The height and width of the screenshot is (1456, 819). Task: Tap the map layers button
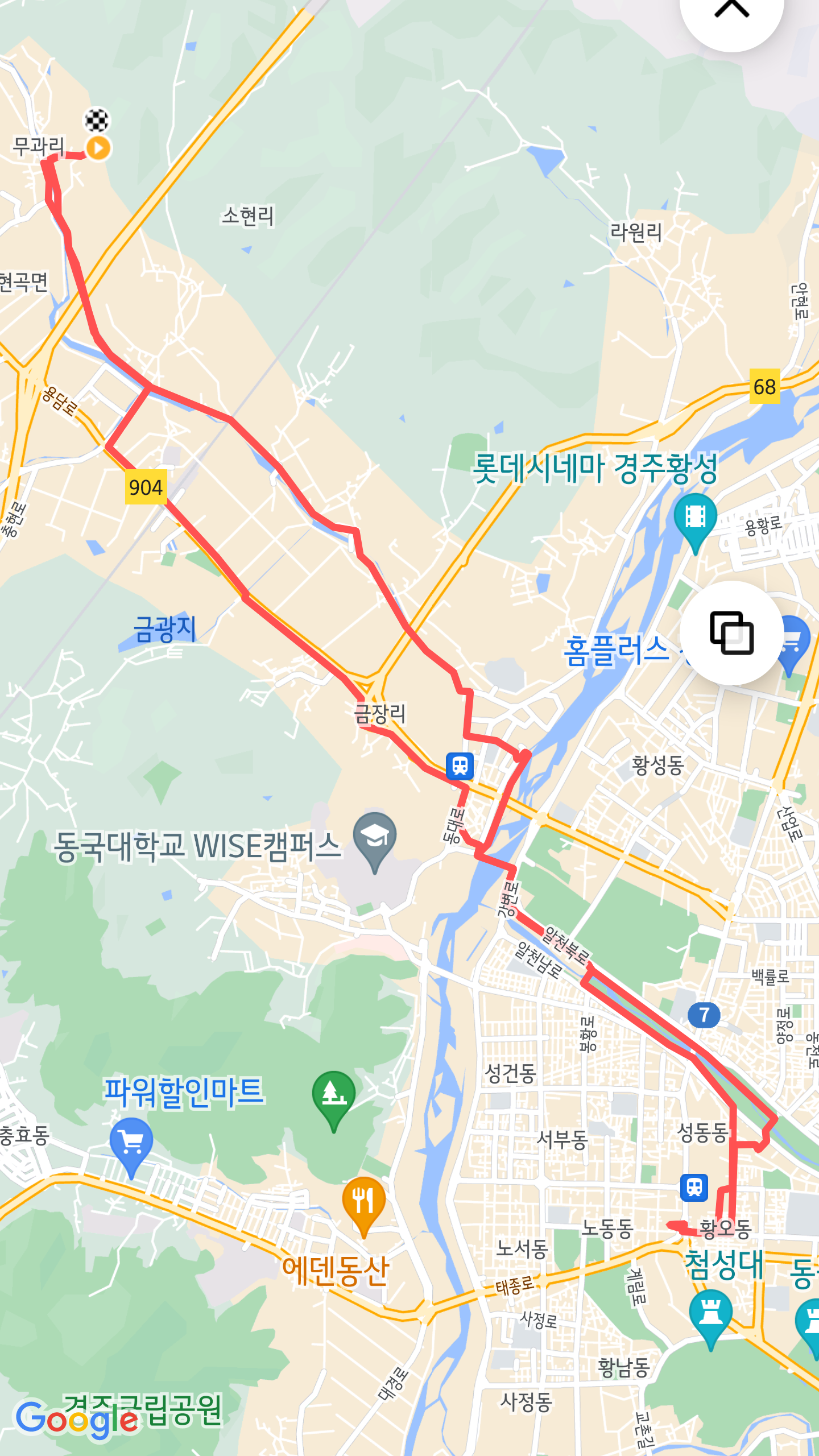tap(731, 632)
